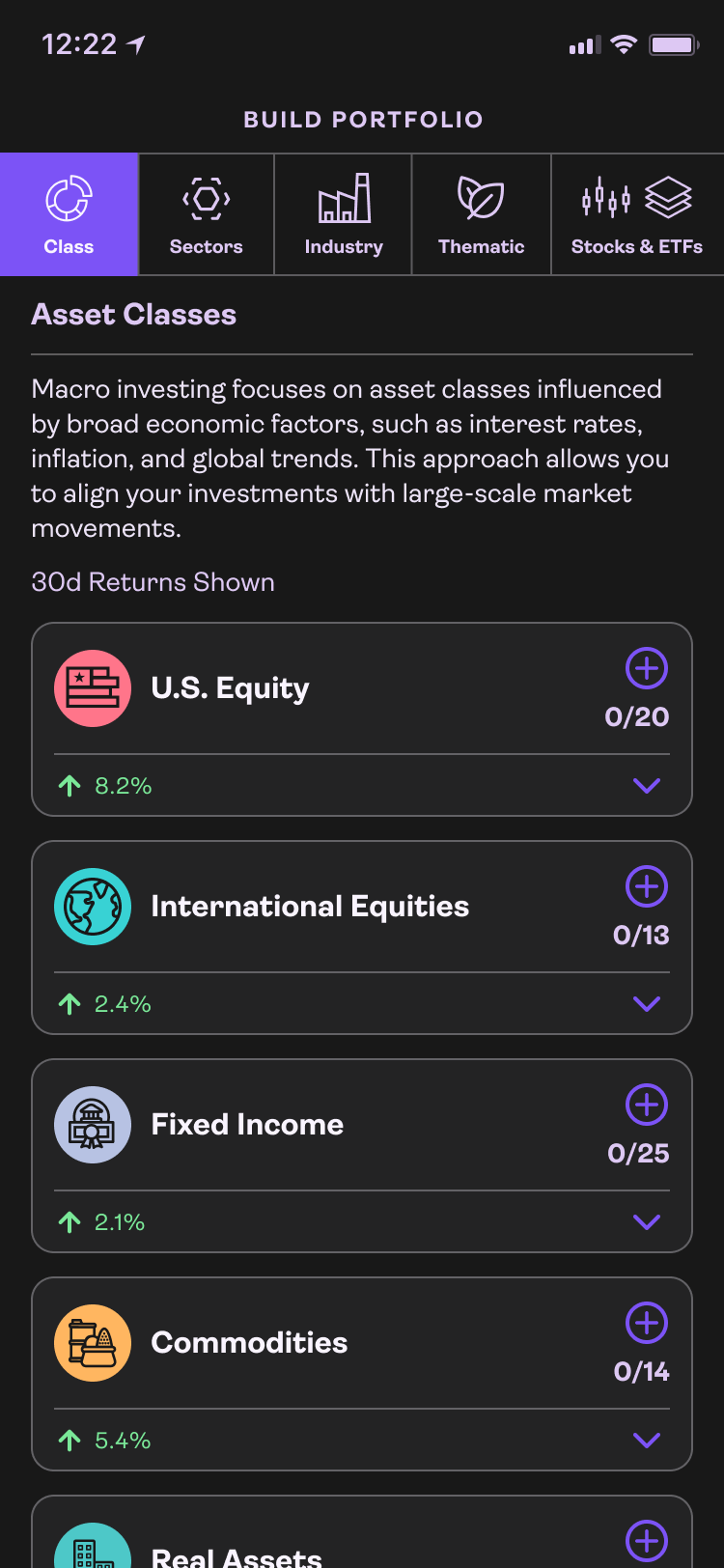Add Fixed Income to the portfolio
The width and height of the screenshot is (724, 1568).
click(646, 1105)
